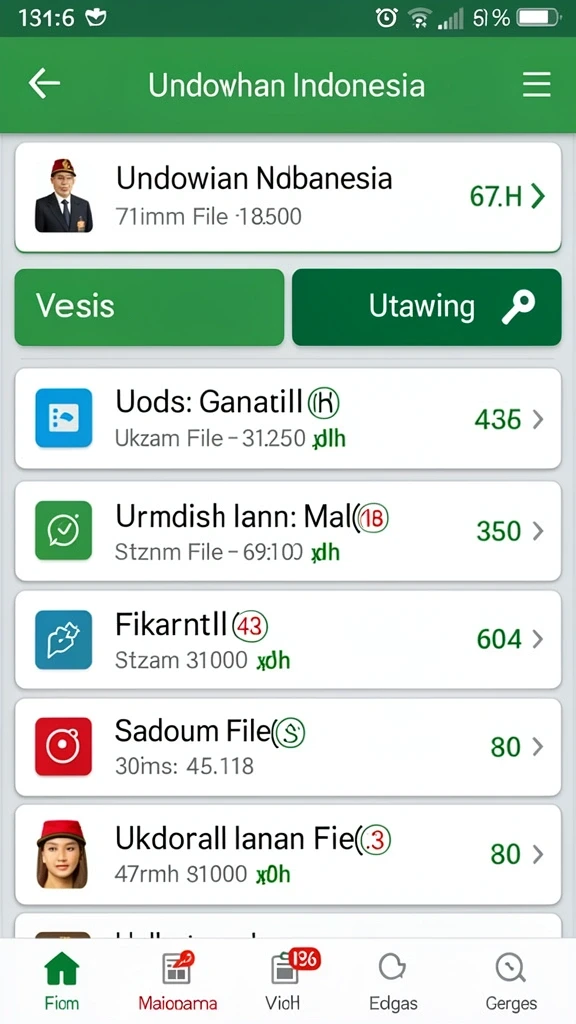Tap the Utawing search button
This screenshot has width=576, height=1024.
[426, 307]
